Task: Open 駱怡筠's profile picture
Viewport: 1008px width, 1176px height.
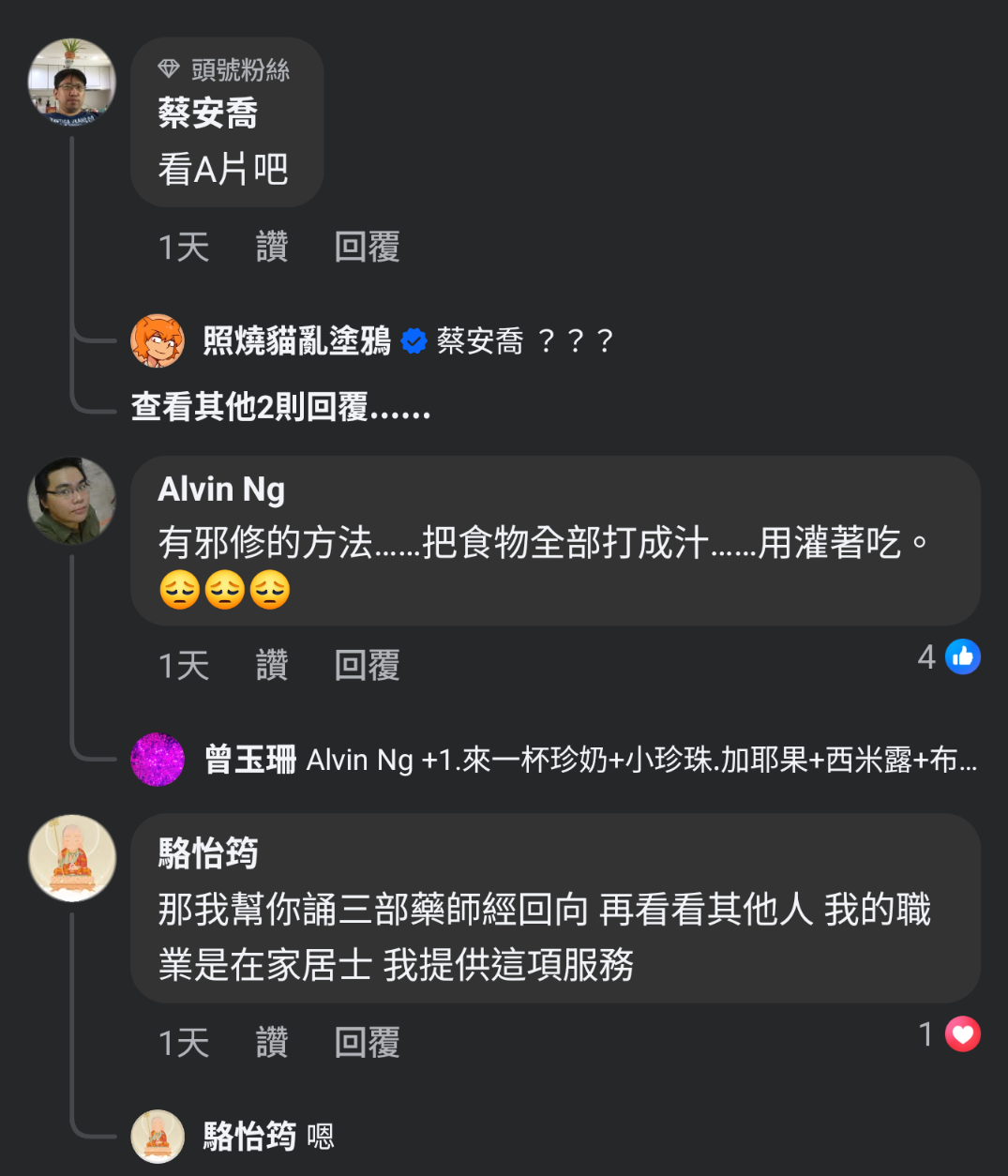Action: (x=71, y=858)
